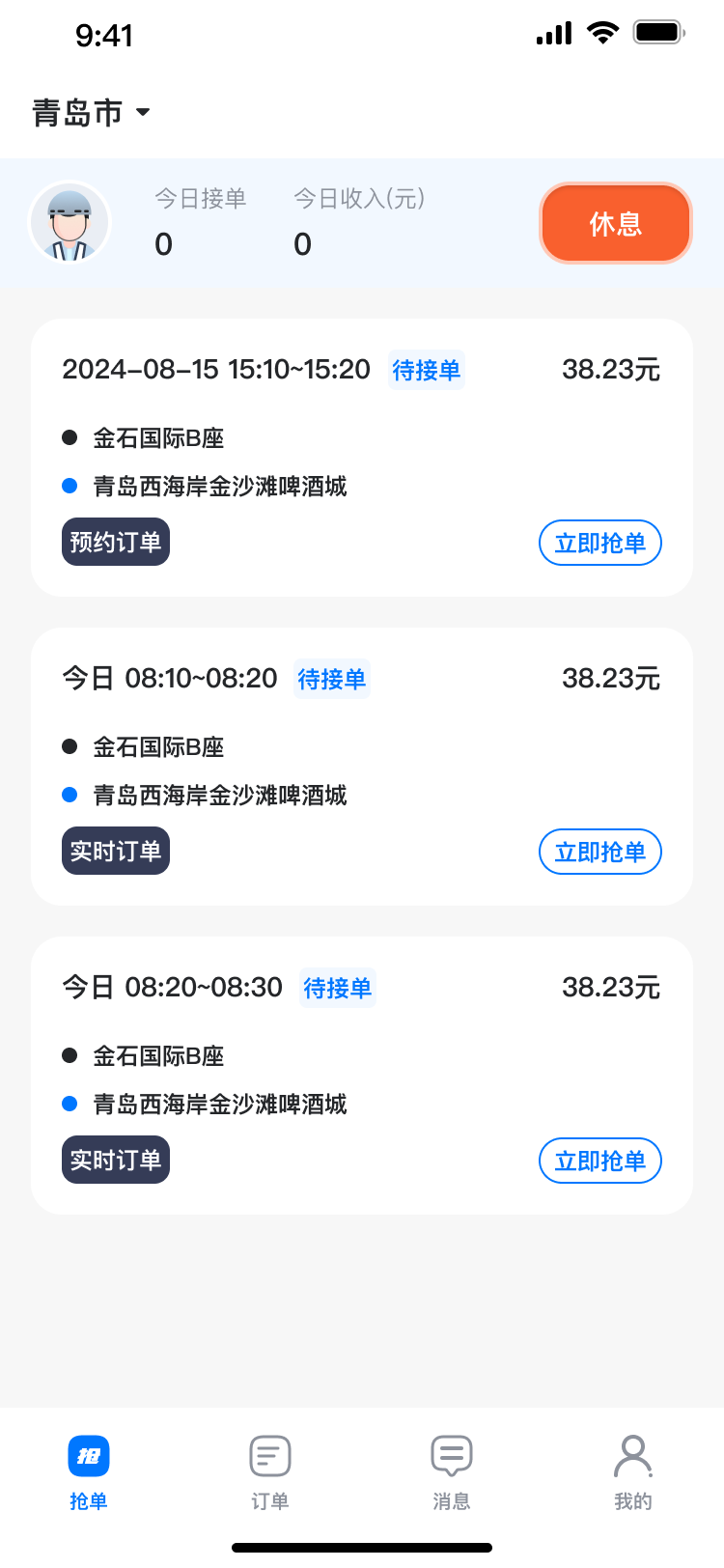This screenshot has width=724, height=1568.
Task: Switch to the 消息 tab
Action: click(452, 1472)
